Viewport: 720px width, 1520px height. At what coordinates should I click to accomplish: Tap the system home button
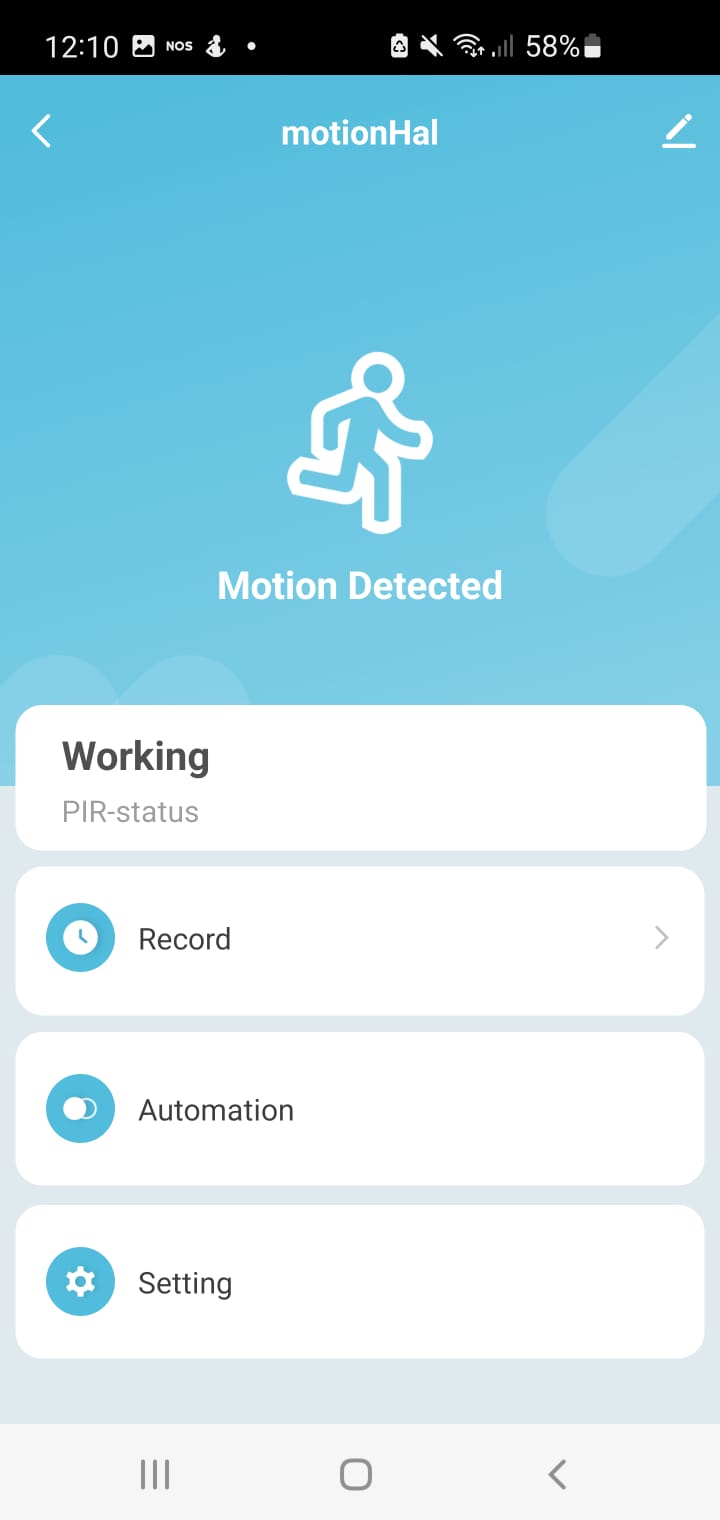356,1474
